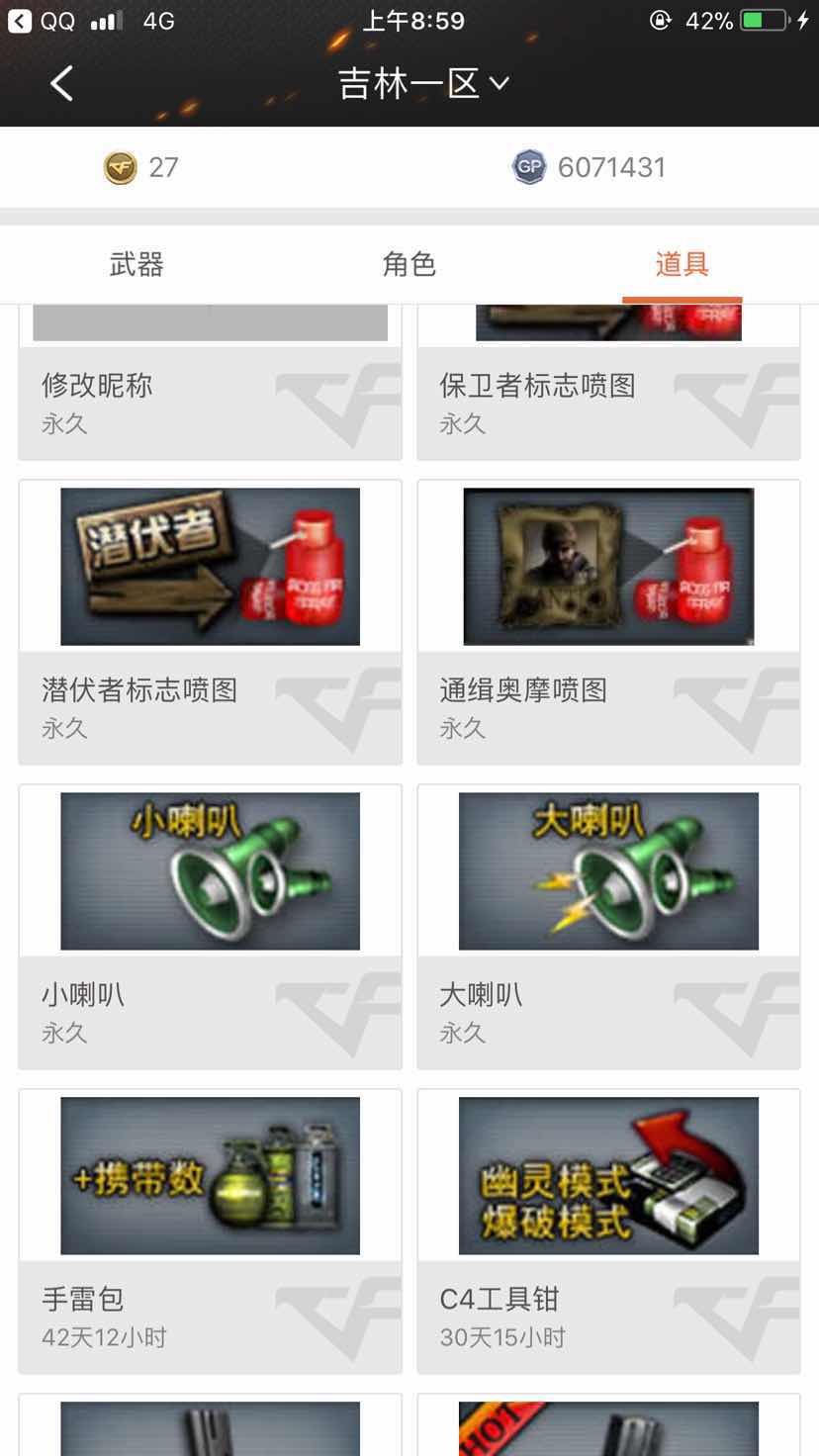Screen dimensions: 819x1456
Task: Open the 小喇叭 item card
Action: coord(210,927)
